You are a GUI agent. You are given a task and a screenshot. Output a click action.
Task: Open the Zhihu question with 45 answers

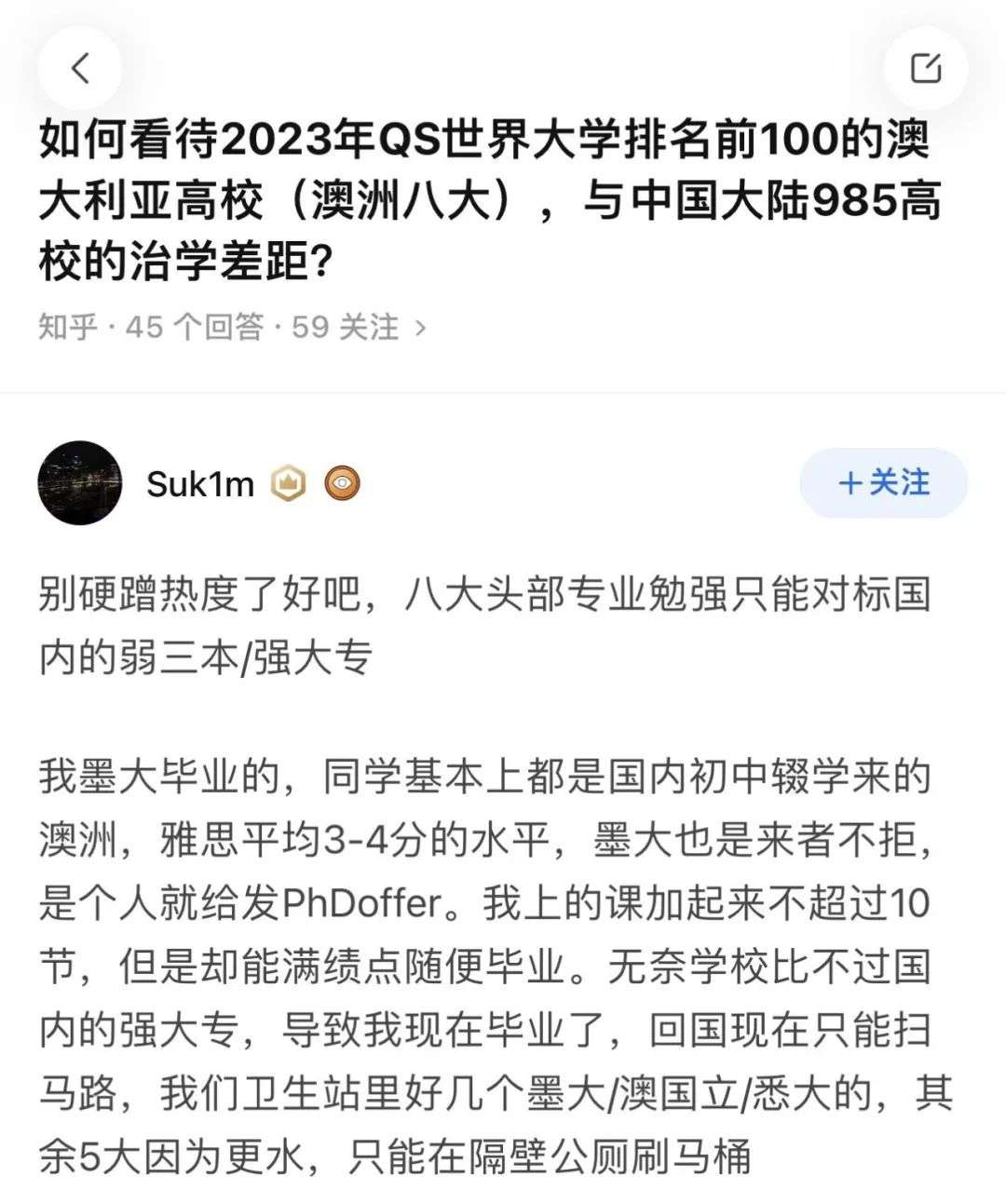[231, 327]
